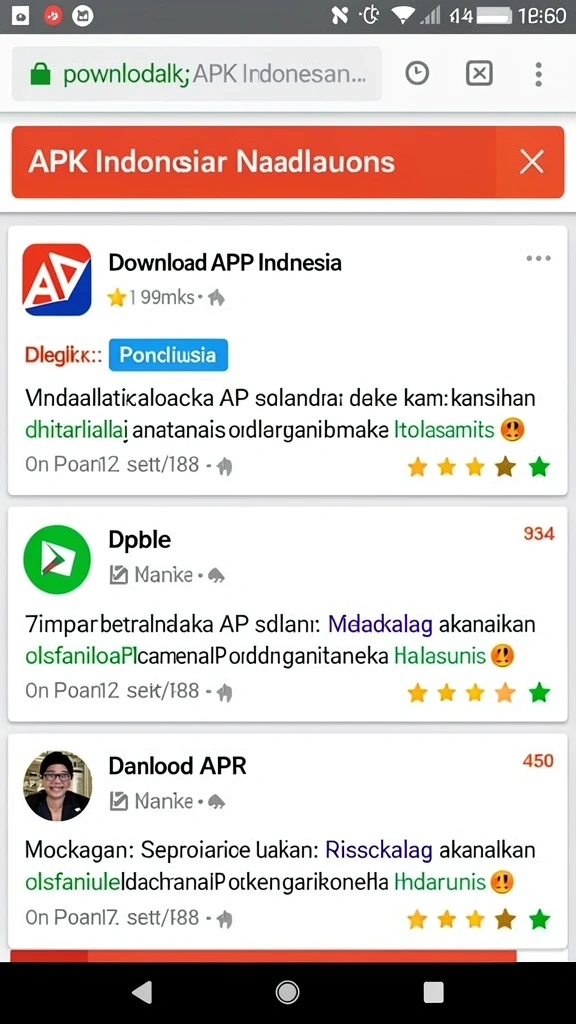Go back with the system back button
Screen dimensions: 576x1024
tap(142, 992)
